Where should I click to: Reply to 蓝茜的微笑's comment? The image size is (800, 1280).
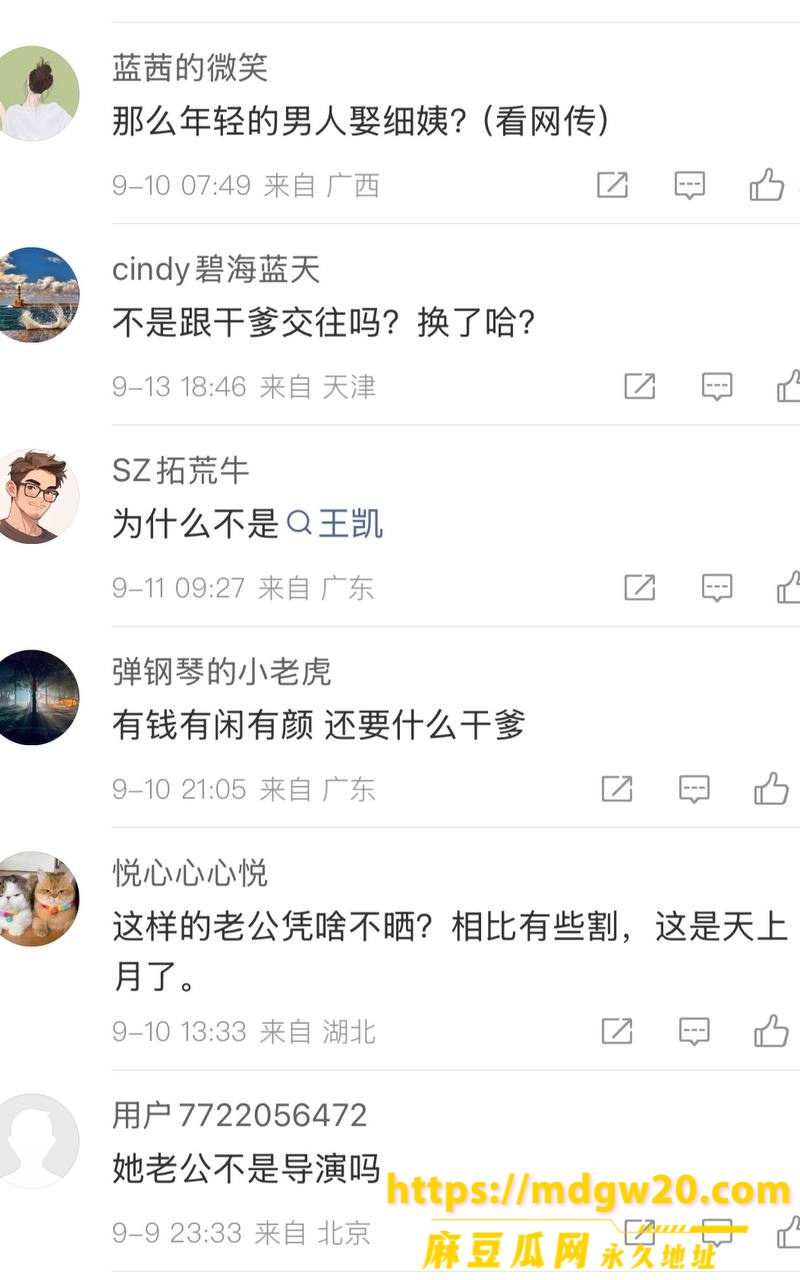(x=690, y=185)
